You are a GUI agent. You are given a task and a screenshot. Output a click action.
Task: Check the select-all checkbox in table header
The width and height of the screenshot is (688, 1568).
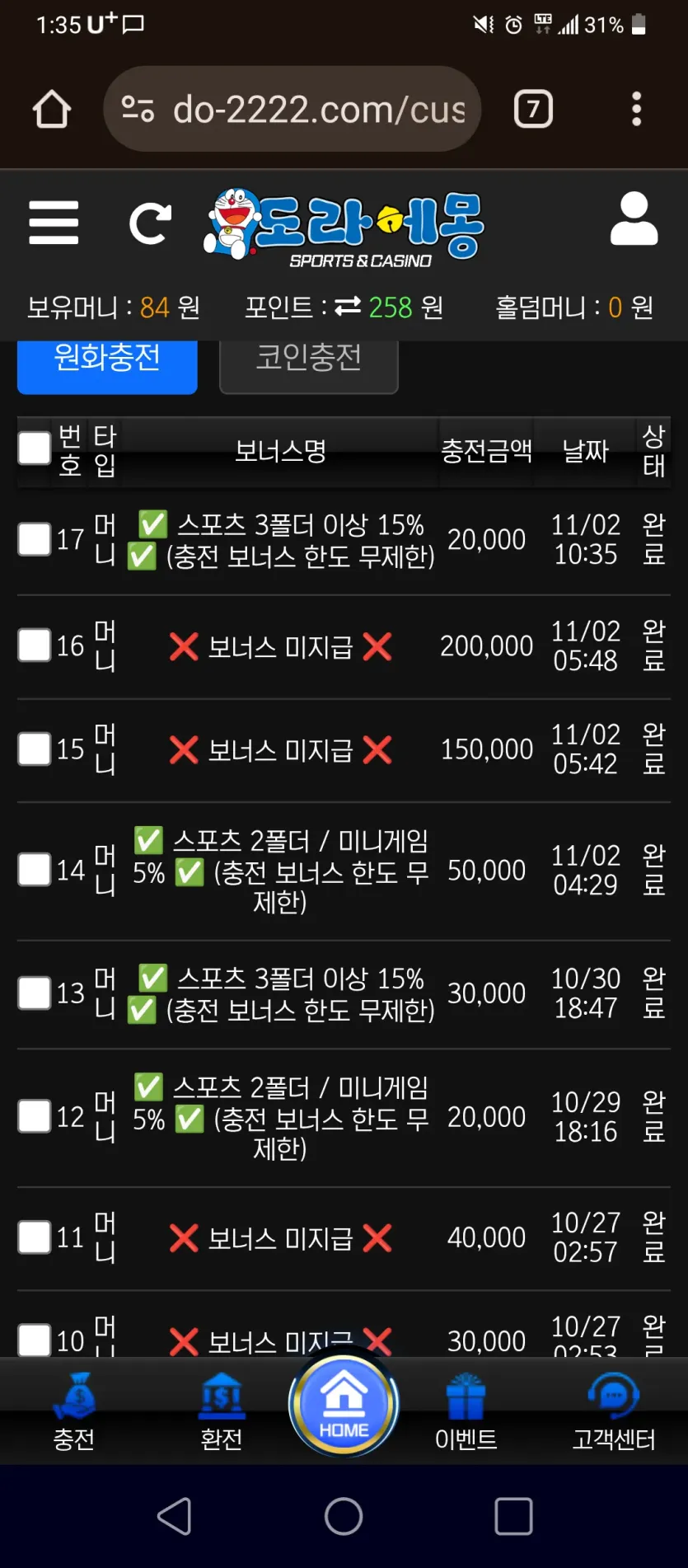pyautogui.click(x=35, y=448)
